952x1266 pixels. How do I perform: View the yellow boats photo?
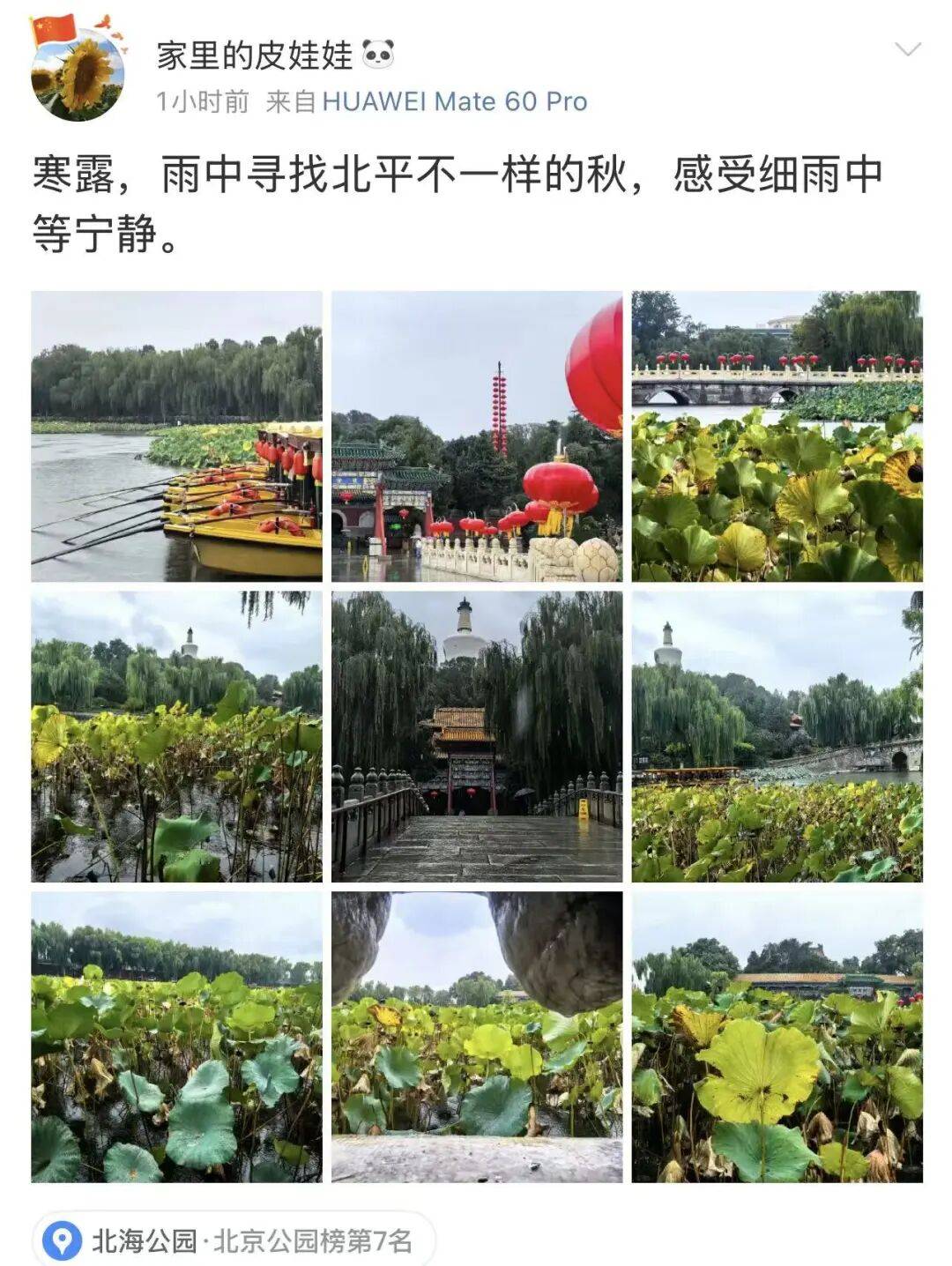tap(176, 436)
